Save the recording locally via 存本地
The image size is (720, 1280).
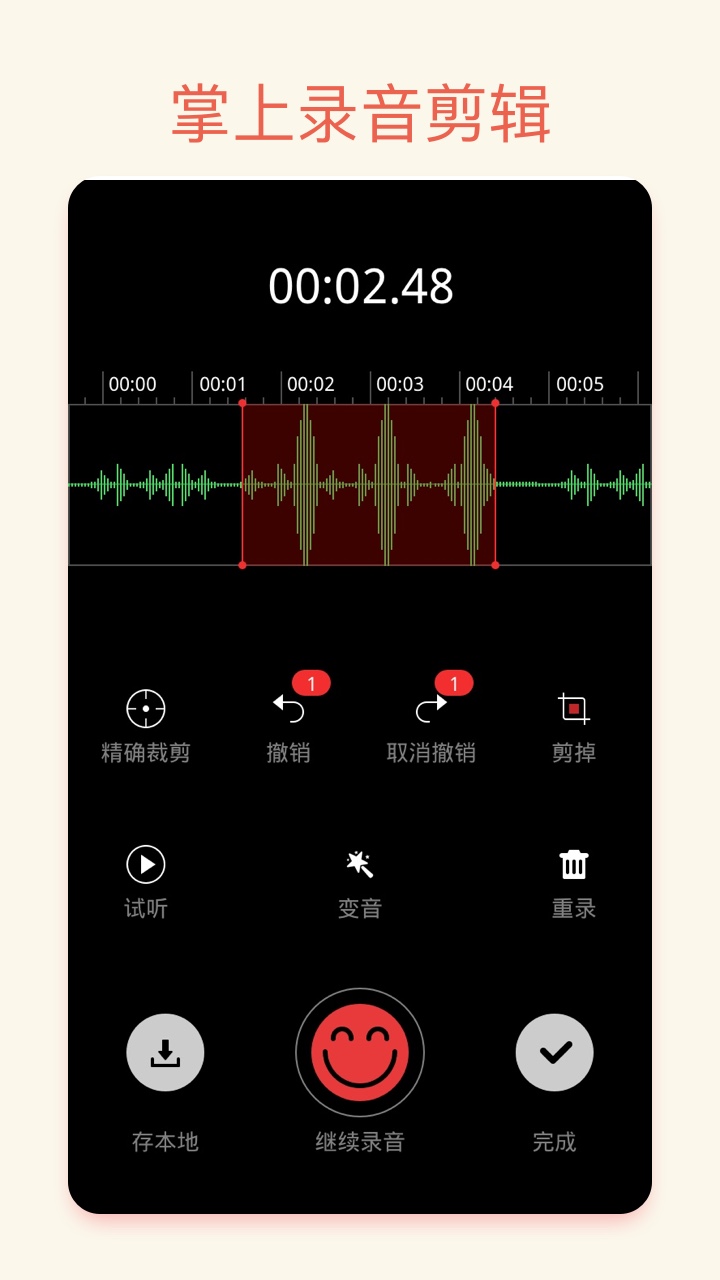[165, 1052]
